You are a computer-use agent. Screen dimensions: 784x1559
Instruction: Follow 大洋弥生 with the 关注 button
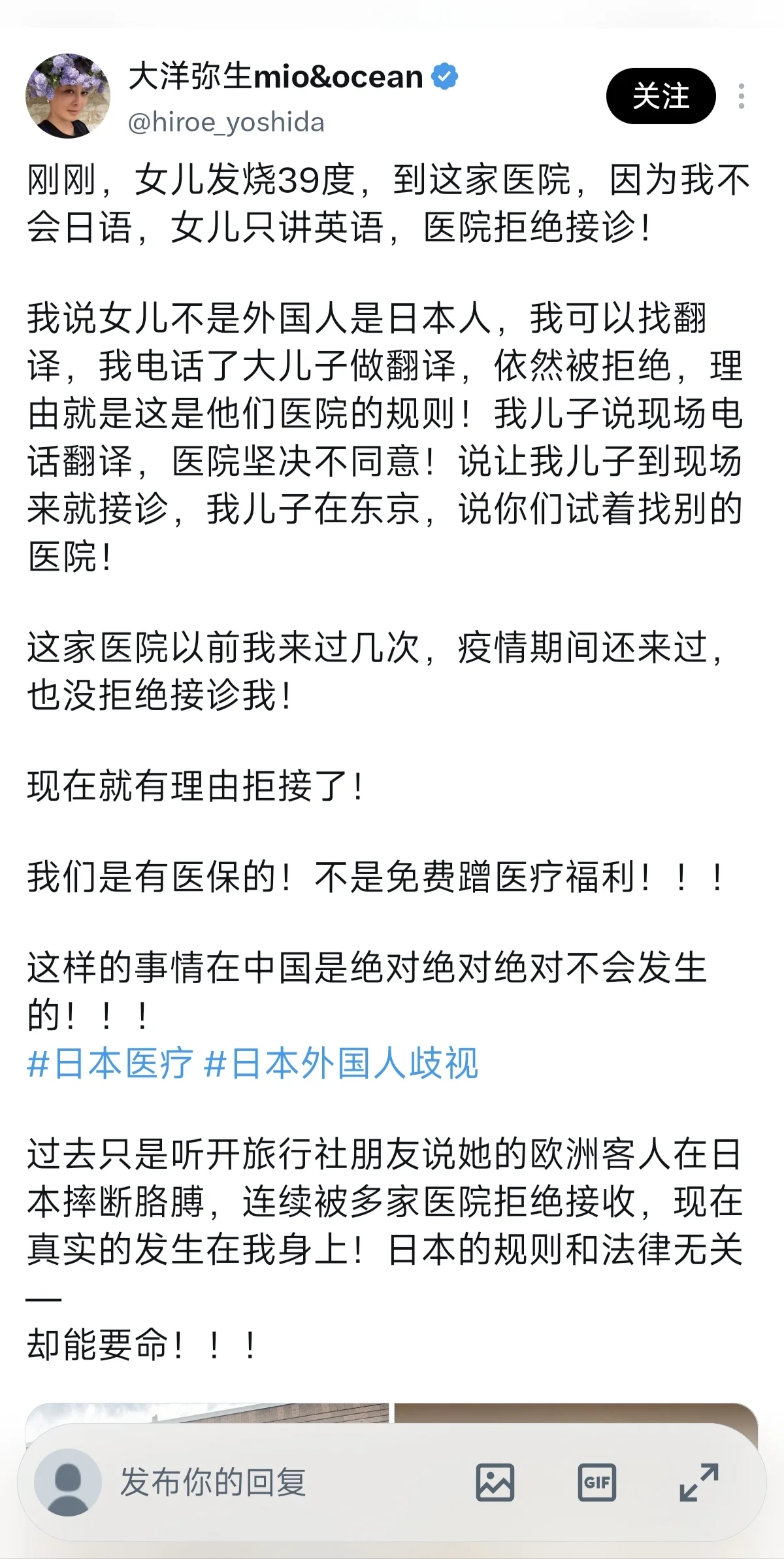coord(661,96)
